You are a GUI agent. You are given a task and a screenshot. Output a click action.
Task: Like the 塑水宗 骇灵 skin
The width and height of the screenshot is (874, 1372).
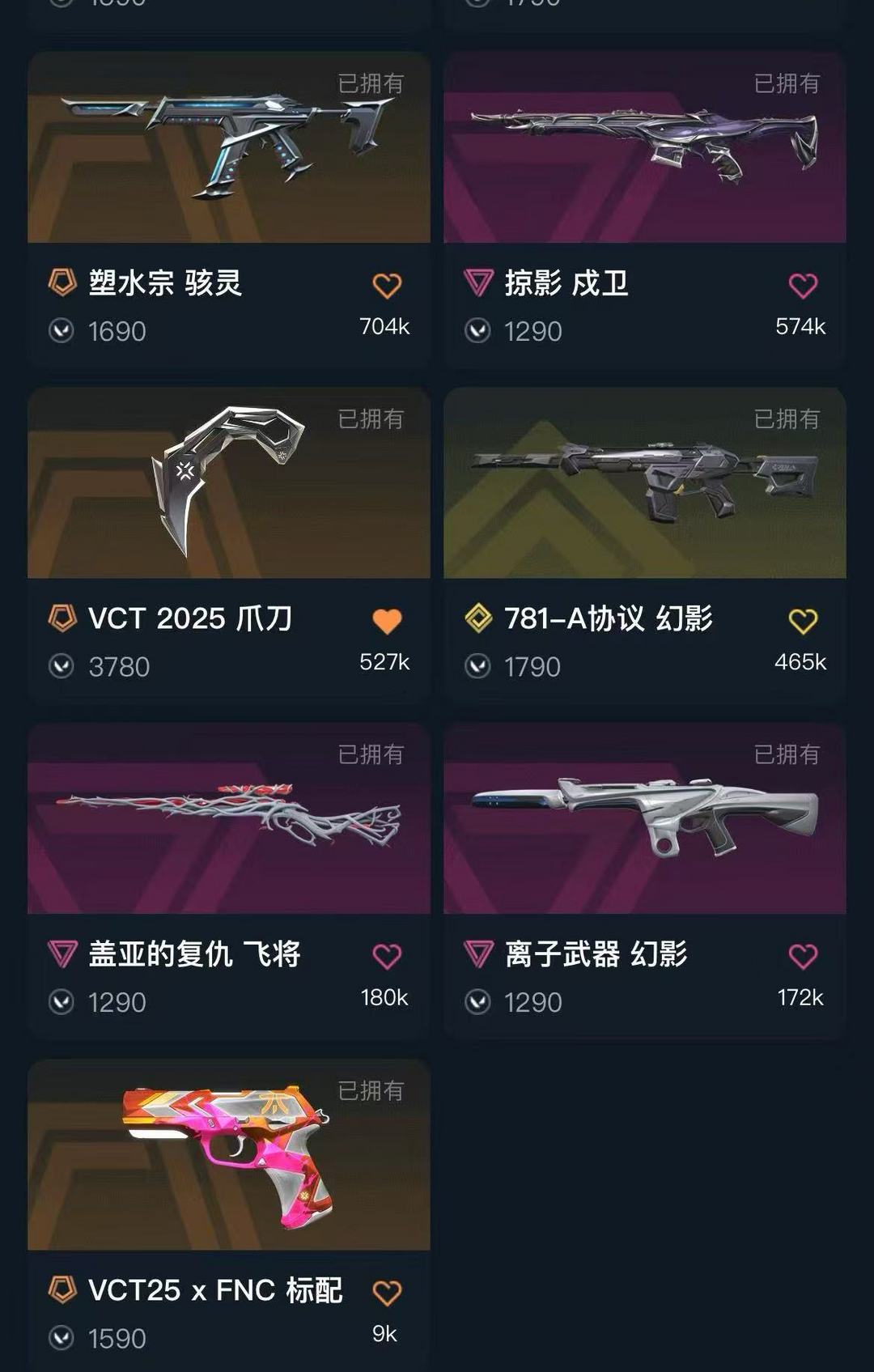387,286
